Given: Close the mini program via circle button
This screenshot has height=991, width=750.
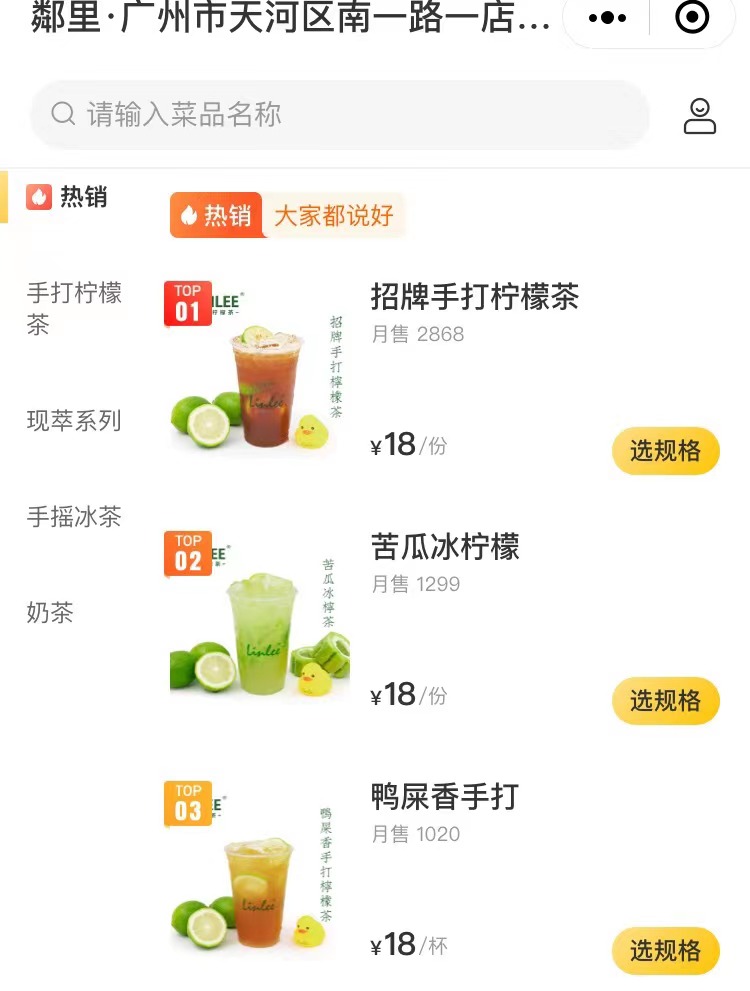Looking at the screenshot, I should [x=692, y=18].
